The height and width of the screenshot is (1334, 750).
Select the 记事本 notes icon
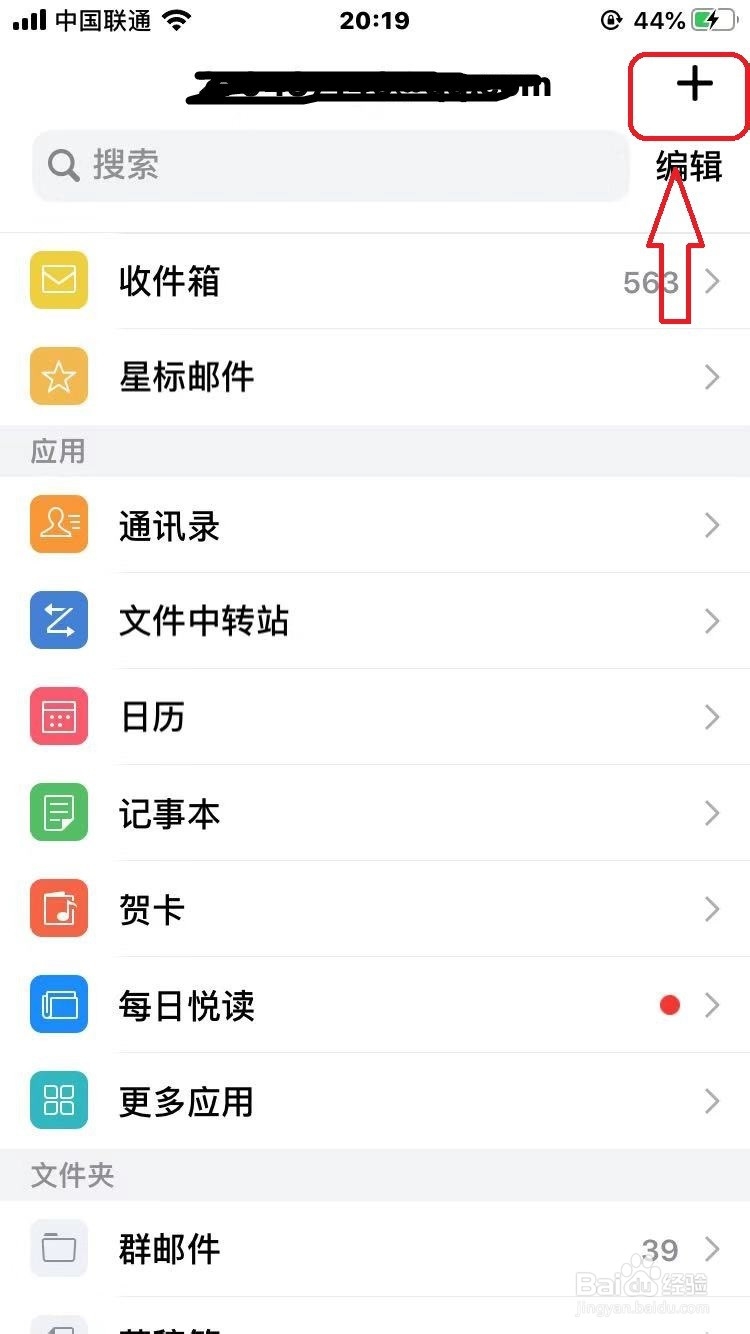58,813
